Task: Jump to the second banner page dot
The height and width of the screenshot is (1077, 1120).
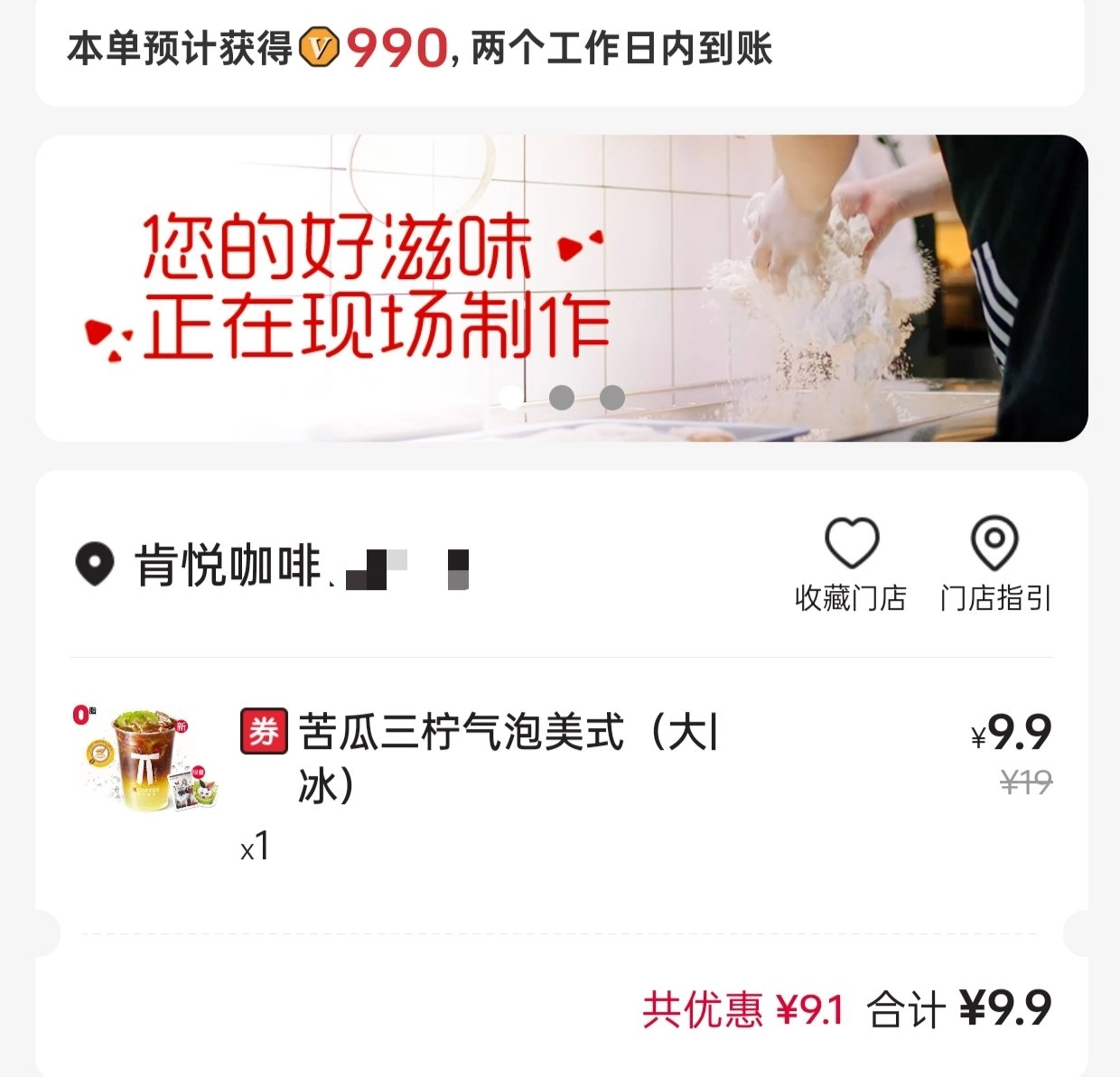Action: pos(562,398)
